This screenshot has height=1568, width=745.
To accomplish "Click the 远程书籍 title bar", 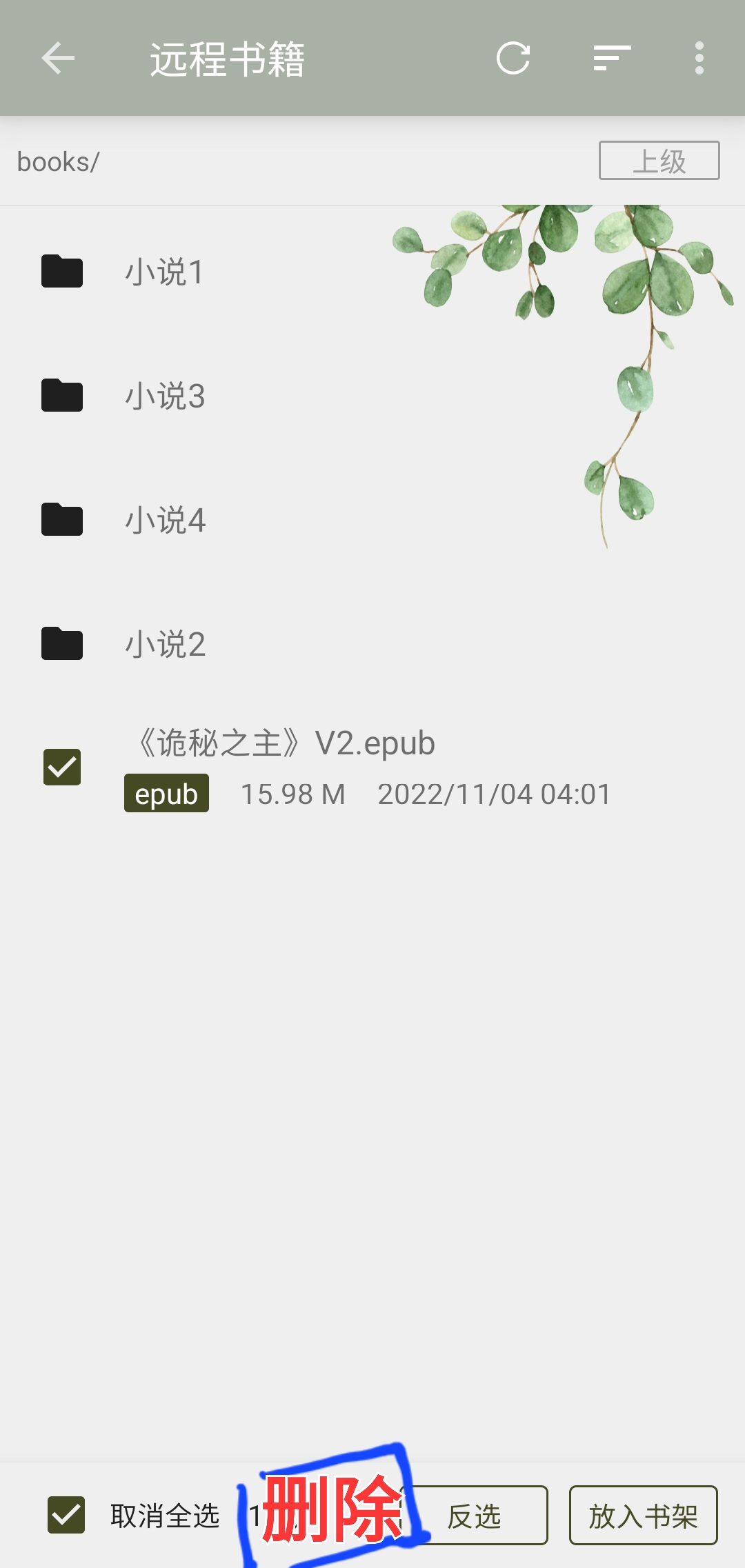I will (228, 59).
